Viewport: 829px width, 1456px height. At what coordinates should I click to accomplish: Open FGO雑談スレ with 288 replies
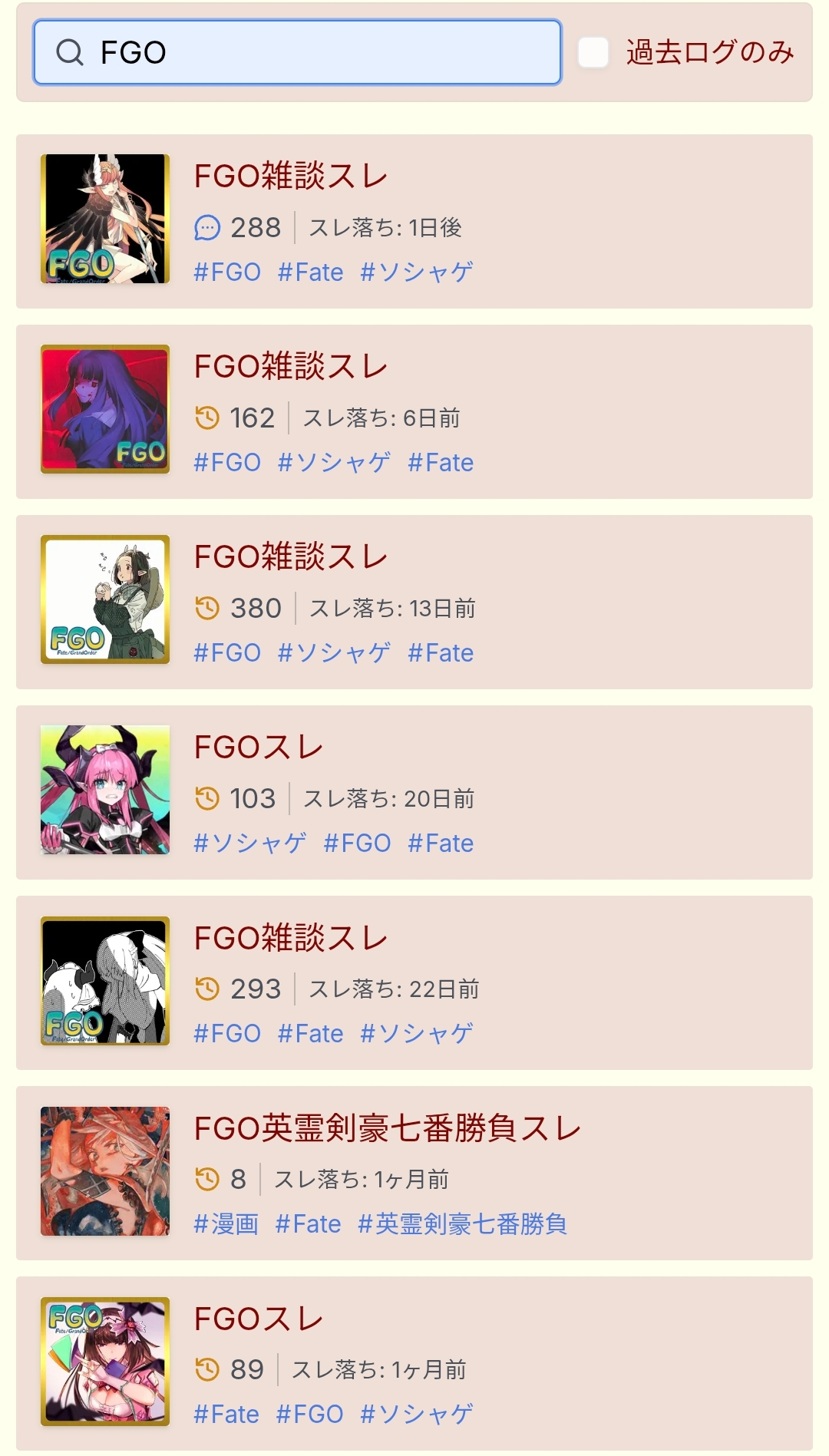pos(290,176)
